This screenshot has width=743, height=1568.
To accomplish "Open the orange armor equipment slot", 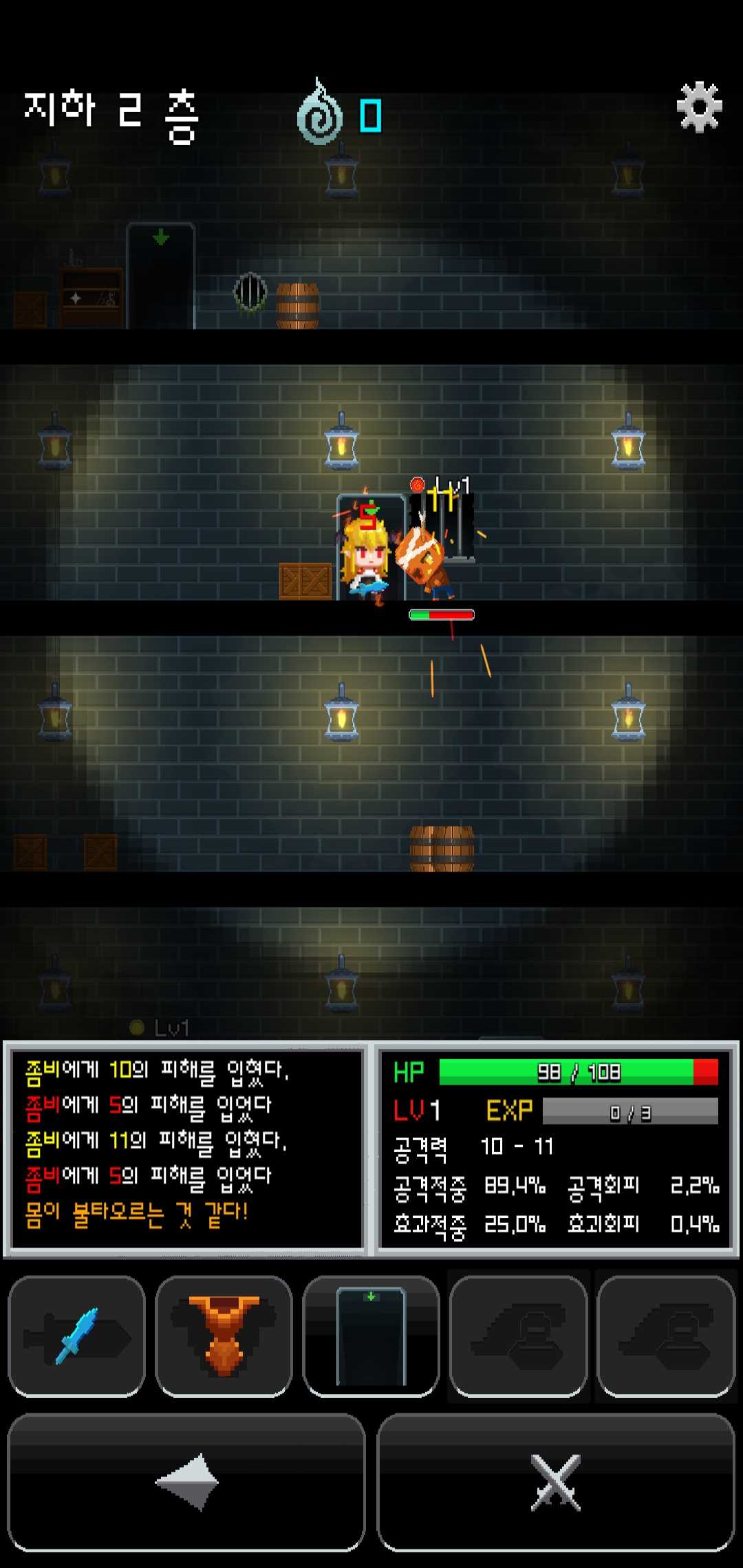I will pyautogui.click(x=224, y=1336).
